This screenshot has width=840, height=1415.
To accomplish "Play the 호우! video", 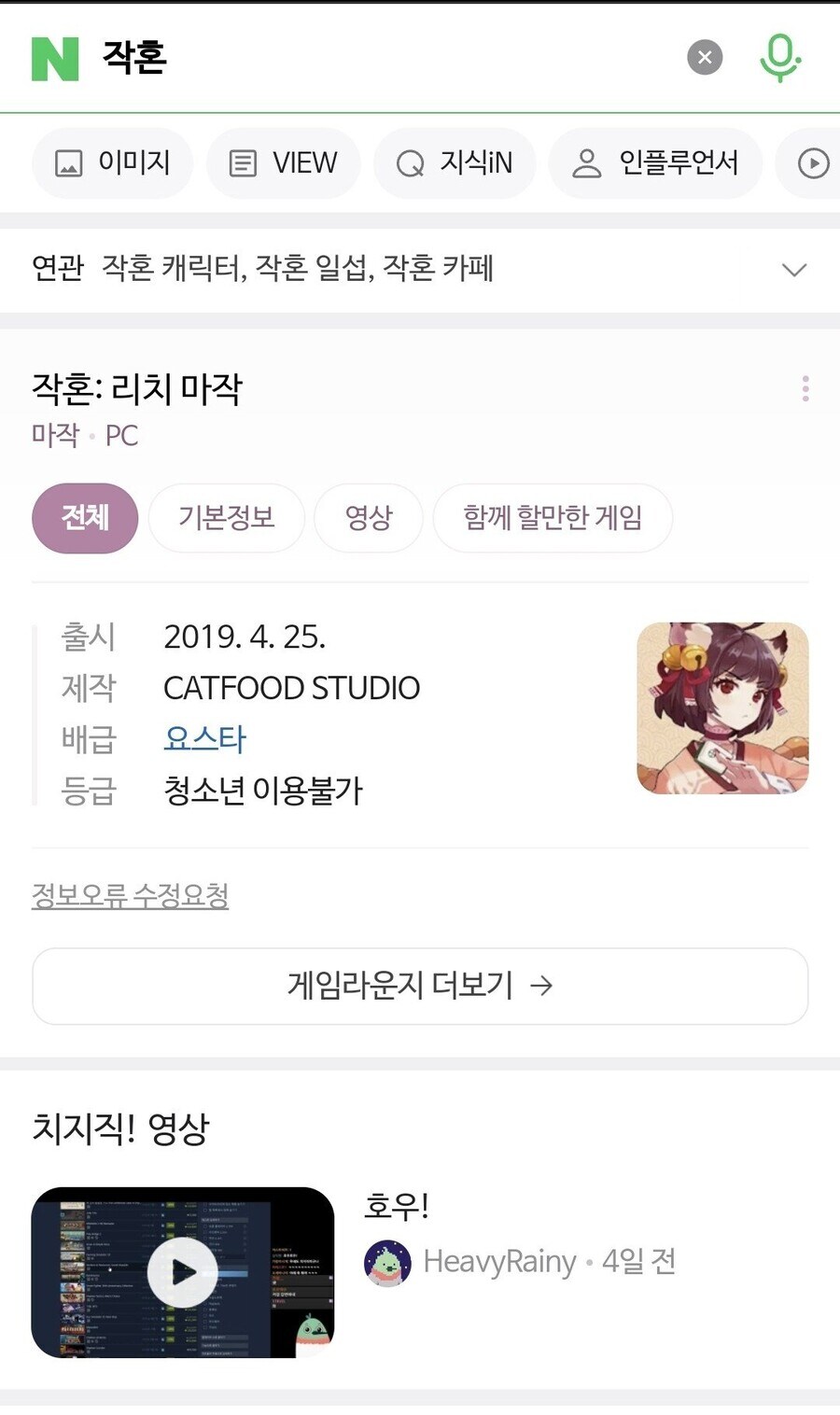I will (183, 1271).
